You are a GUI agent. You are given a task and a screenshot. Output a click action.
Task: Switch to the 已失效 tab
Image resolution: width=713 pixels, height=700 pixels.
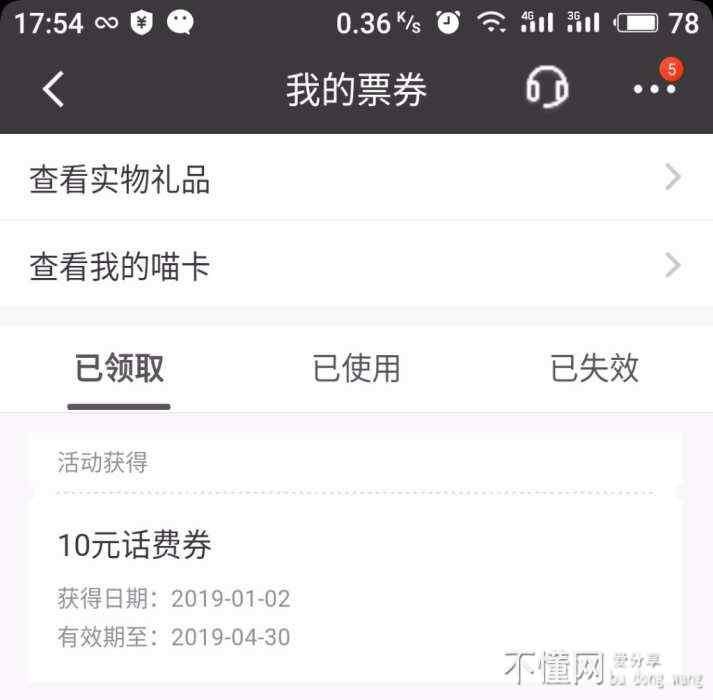(594, 369)
